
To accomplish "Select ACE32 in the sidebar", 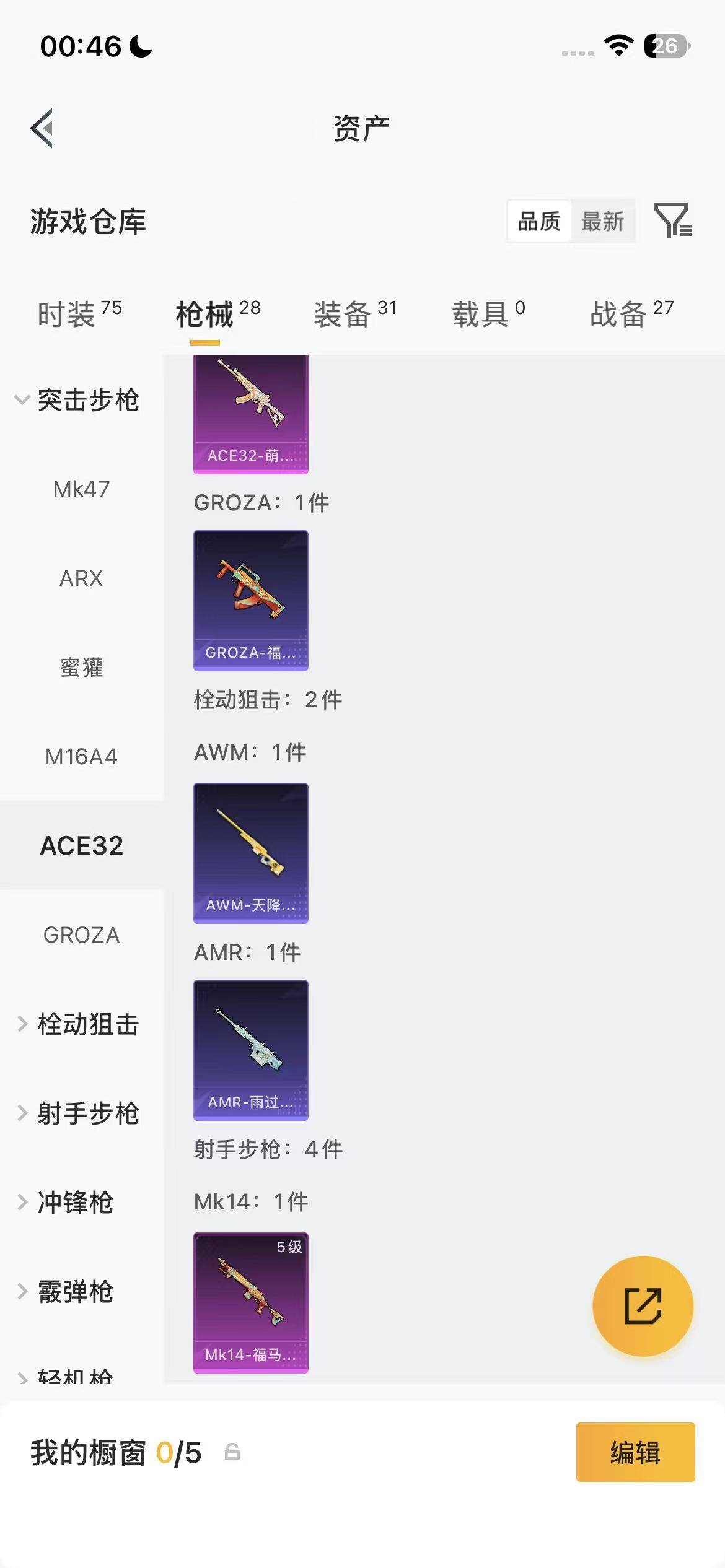I will tap(81, 845).
